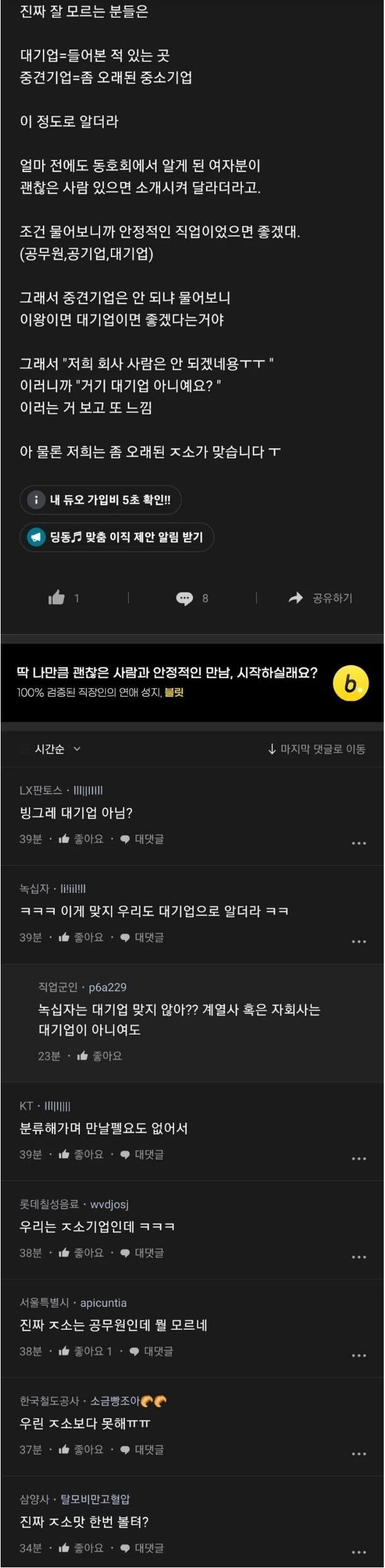Open the overflow menu on the 녹십자 comment
Viewport: 385px width, 1568px height.
click(x=359, y=941)
